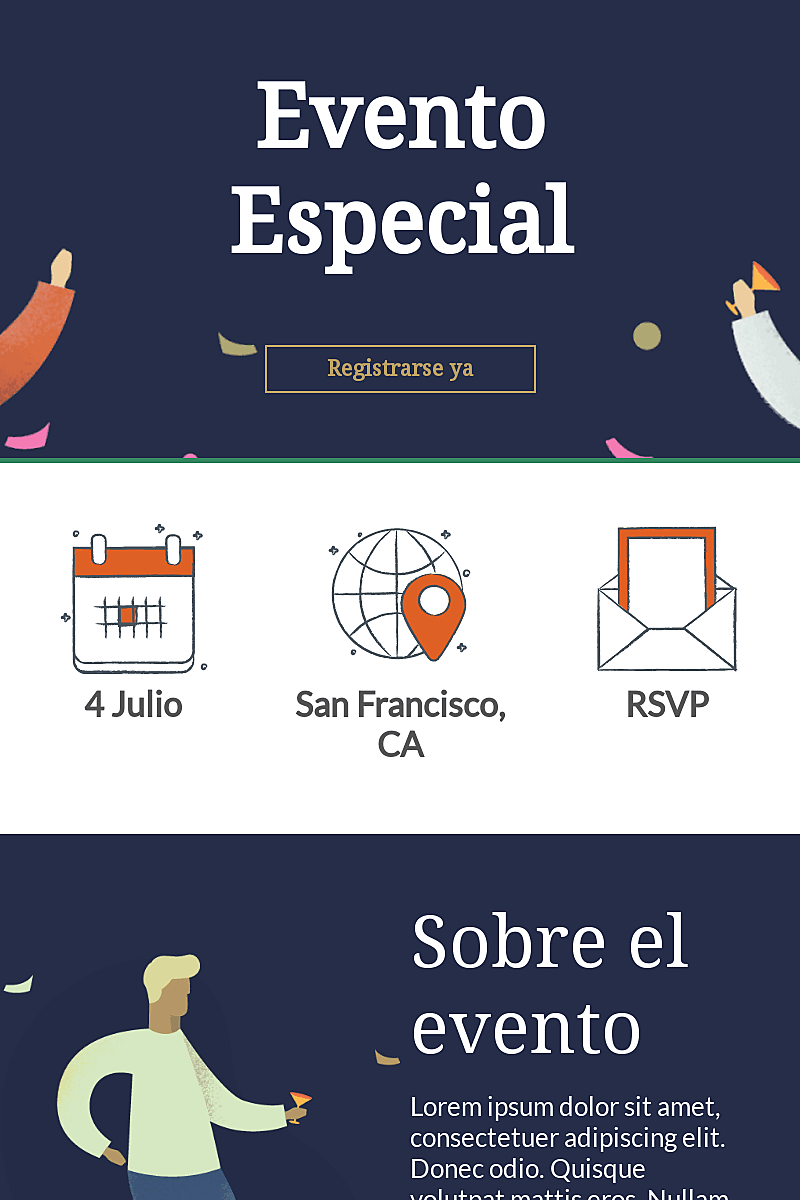Click the yellow border of the register button

coord(400,347)
